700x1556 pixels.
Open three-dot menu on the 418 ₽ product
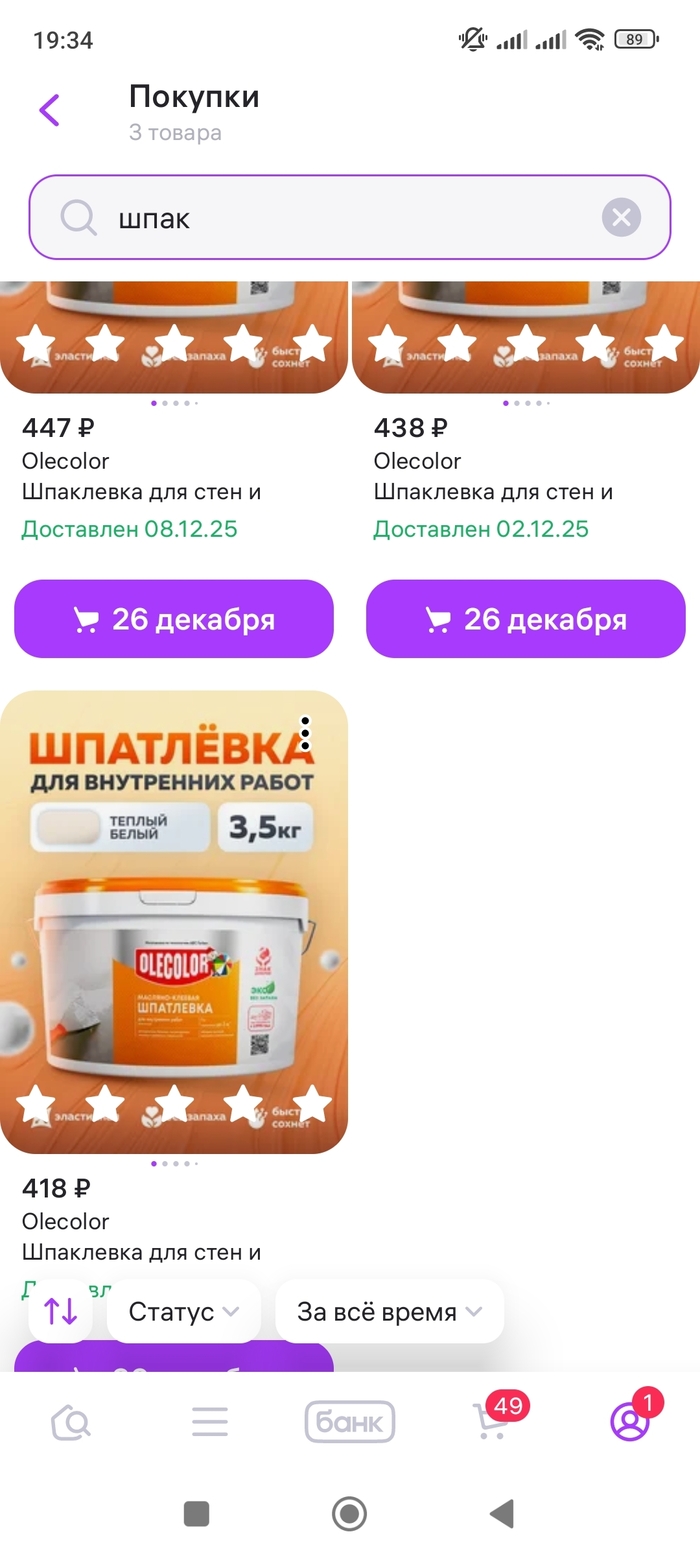point(305,734)
